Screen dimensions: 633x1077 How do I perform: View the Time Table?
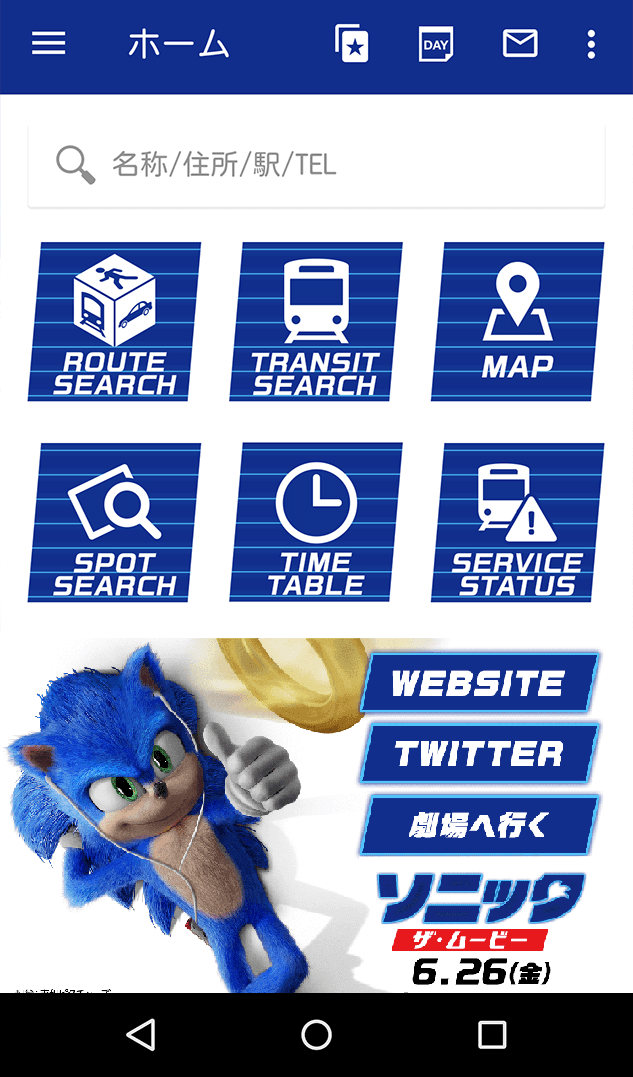tap(316, 523)
